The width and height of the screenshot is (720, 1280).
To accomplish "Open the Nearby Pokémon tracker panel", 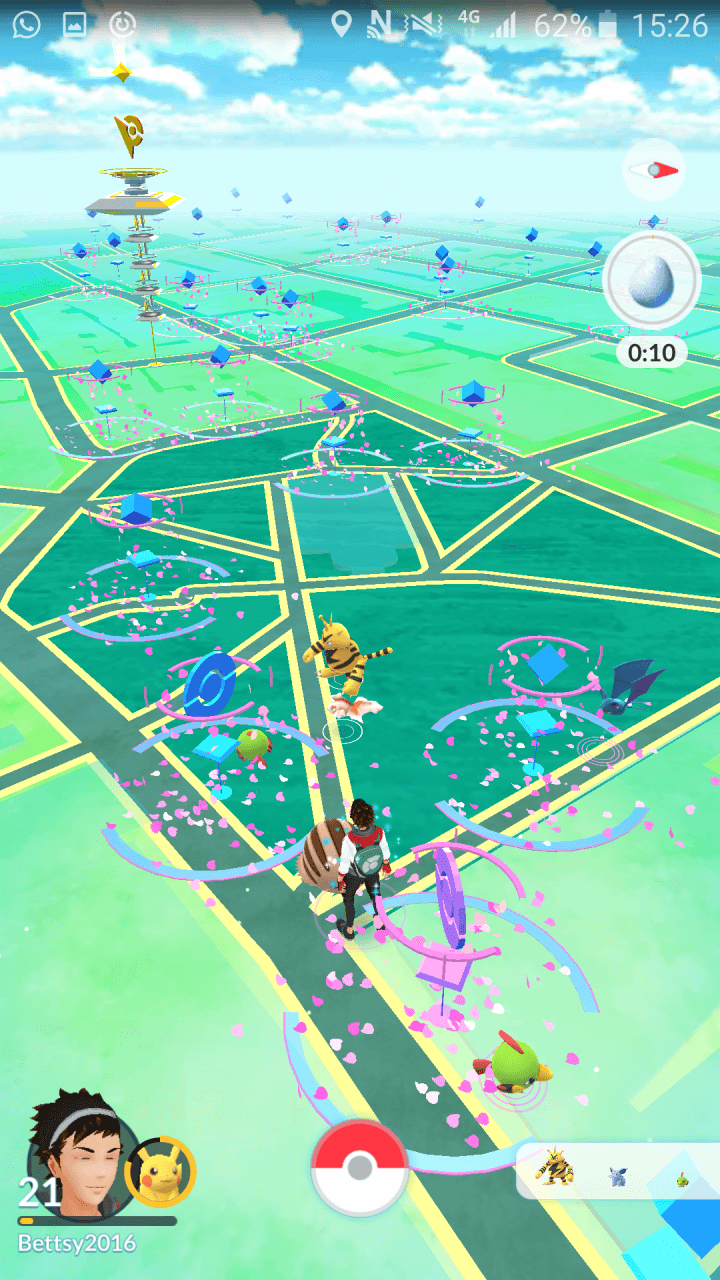I will 618,1171.
